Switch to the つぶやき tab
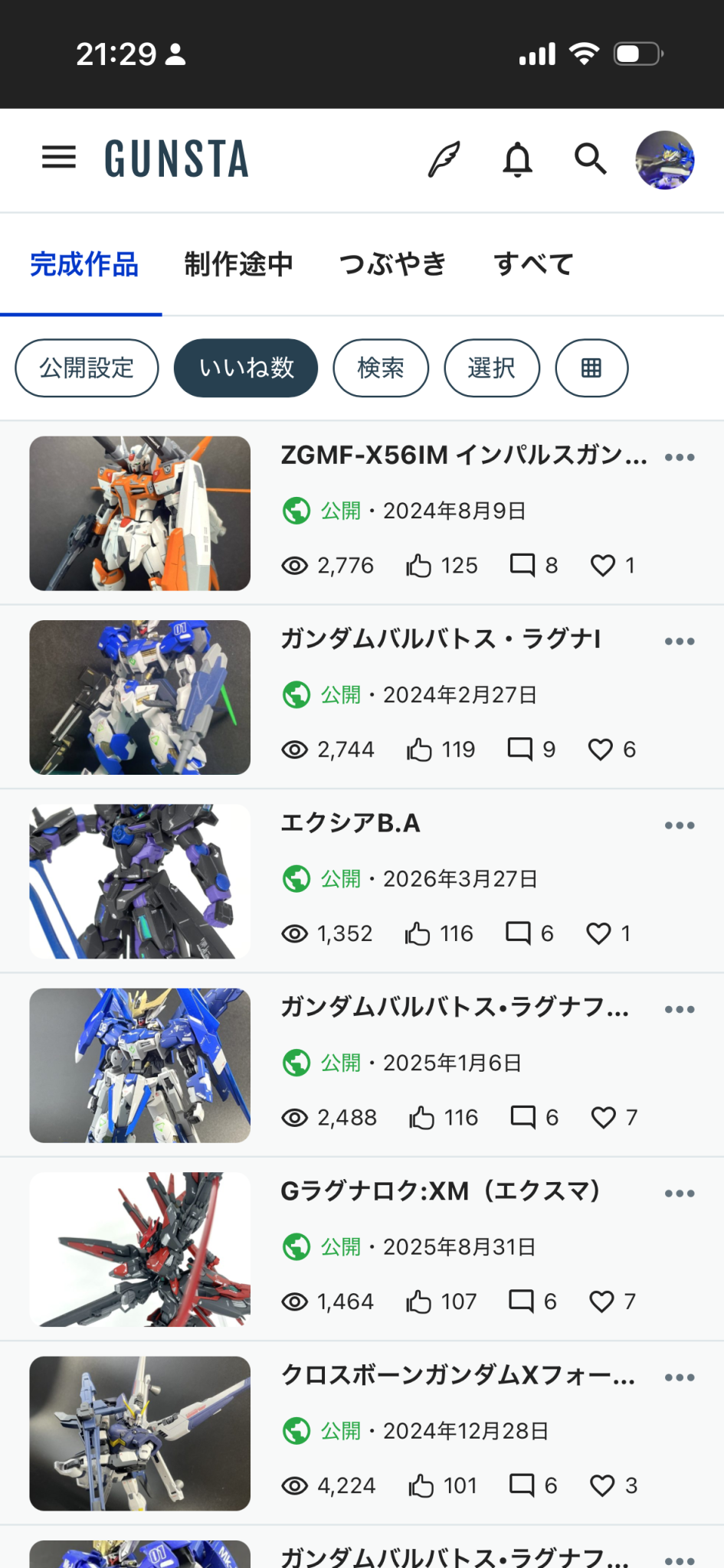 [x=393, y=264]
